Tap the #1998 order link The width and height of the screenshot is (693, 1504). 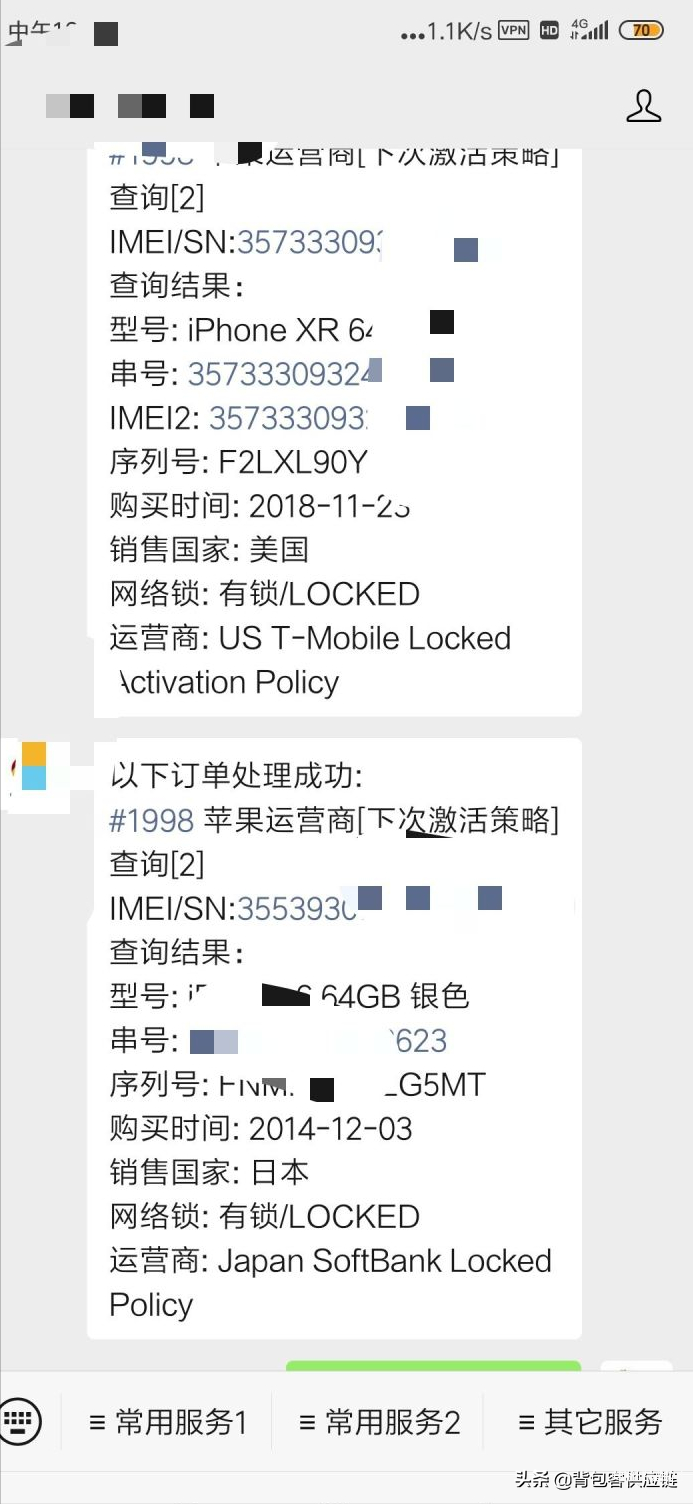click(151, 820)
